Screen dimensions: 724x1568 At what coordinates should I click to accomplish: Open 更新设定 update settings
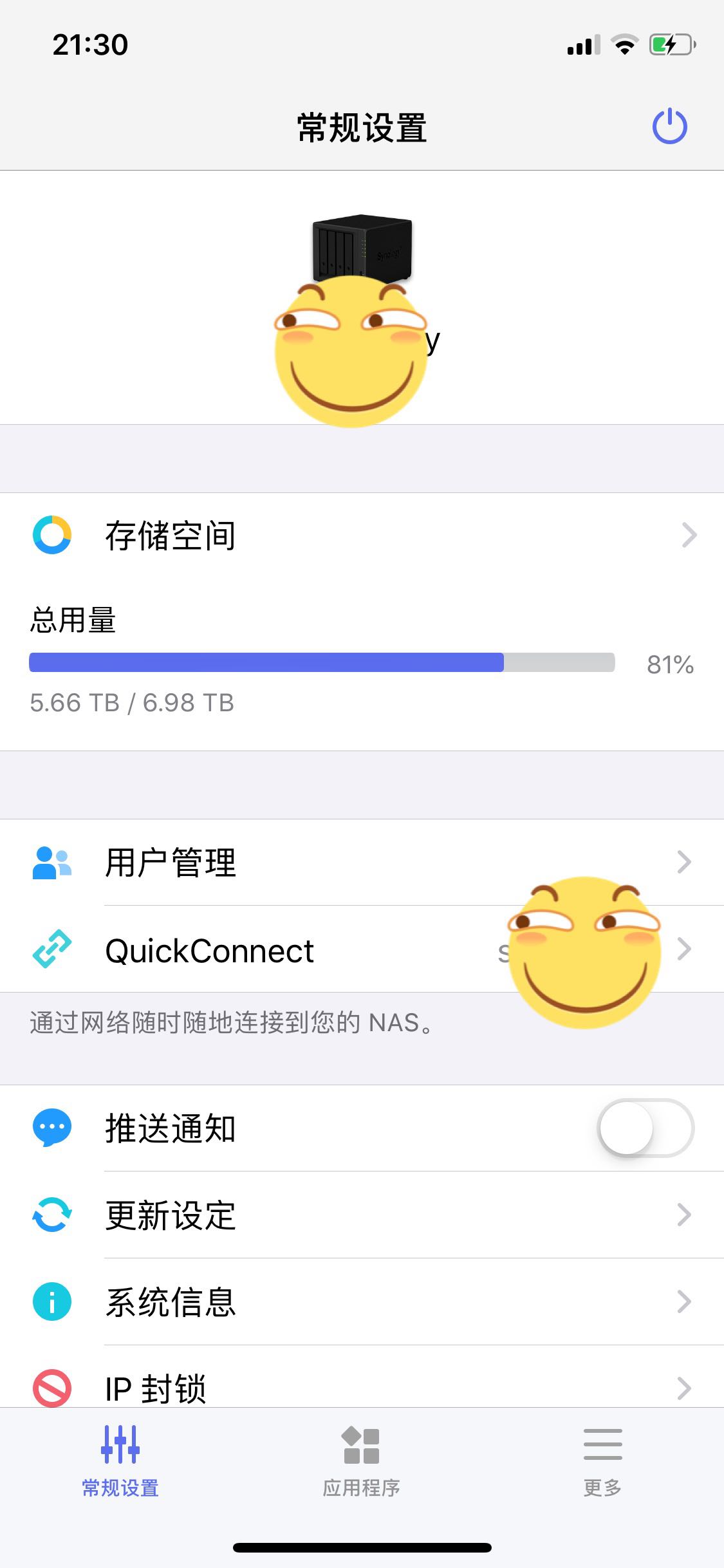tap(362, 1215)
